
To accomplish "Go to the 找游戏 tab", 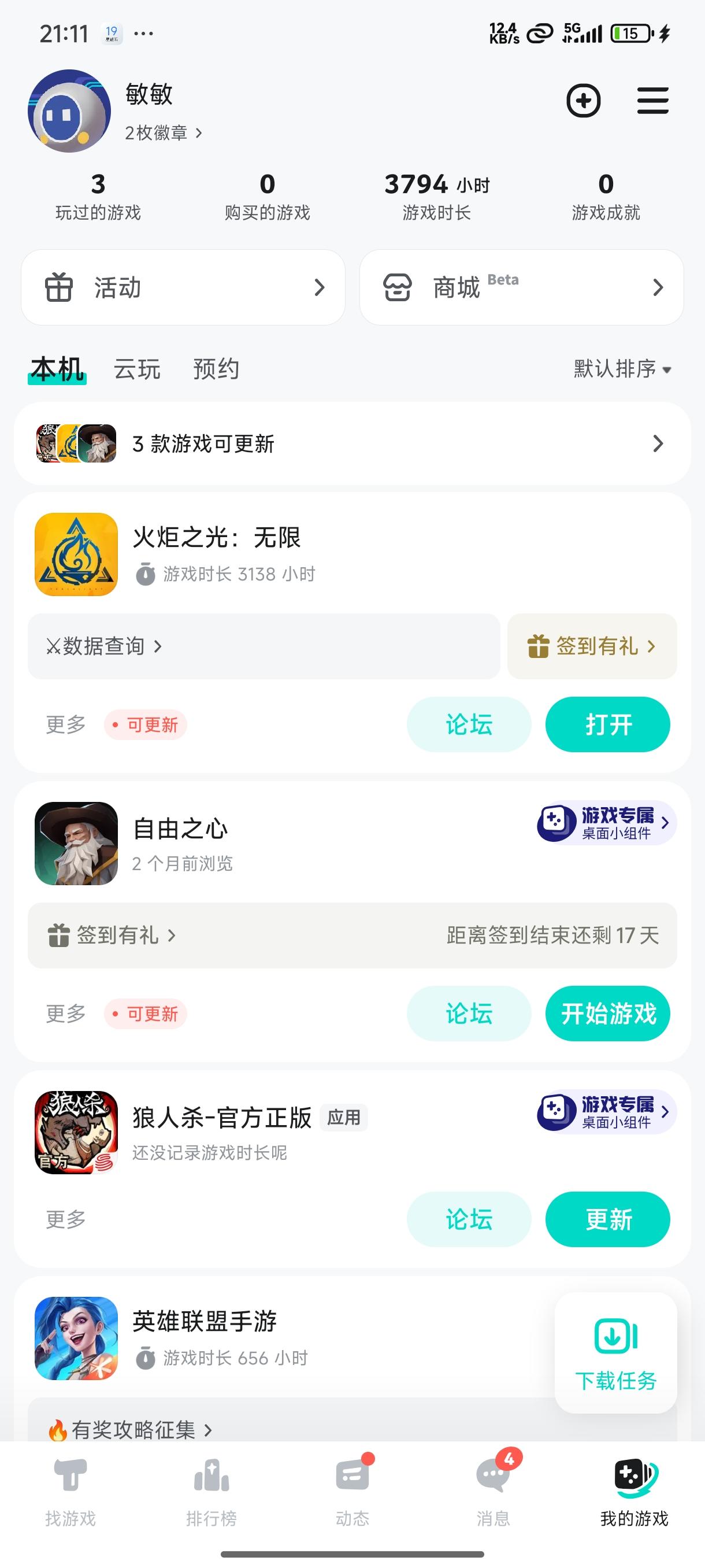I will pyautogui.click(x=70, y=1491).
